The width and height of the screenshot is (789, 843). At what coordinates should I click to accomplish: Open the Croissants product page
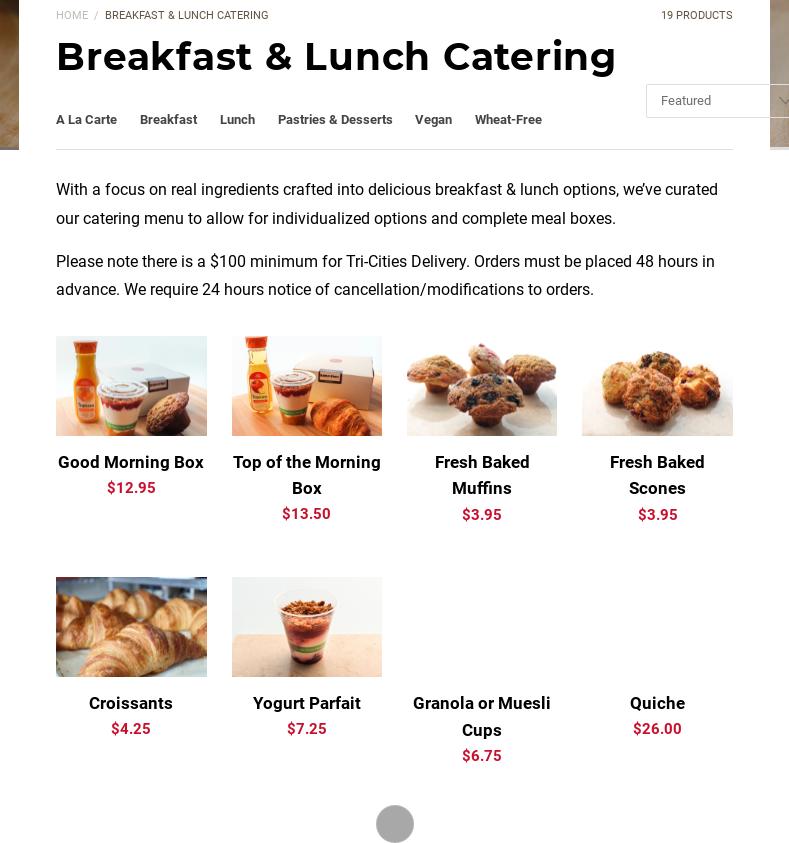[x=131, y=703]
